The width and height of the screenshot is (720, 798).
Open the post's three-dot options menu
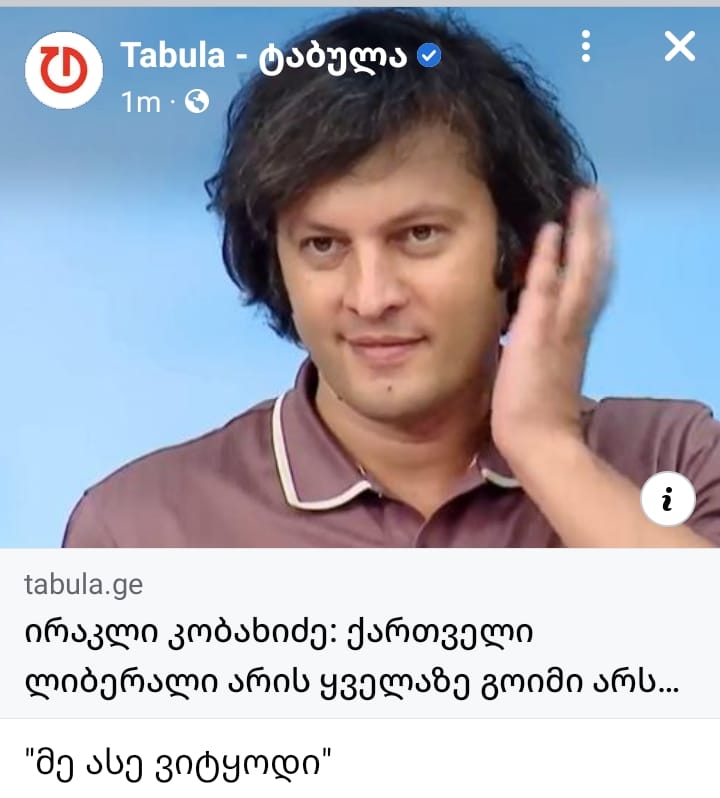586,45
